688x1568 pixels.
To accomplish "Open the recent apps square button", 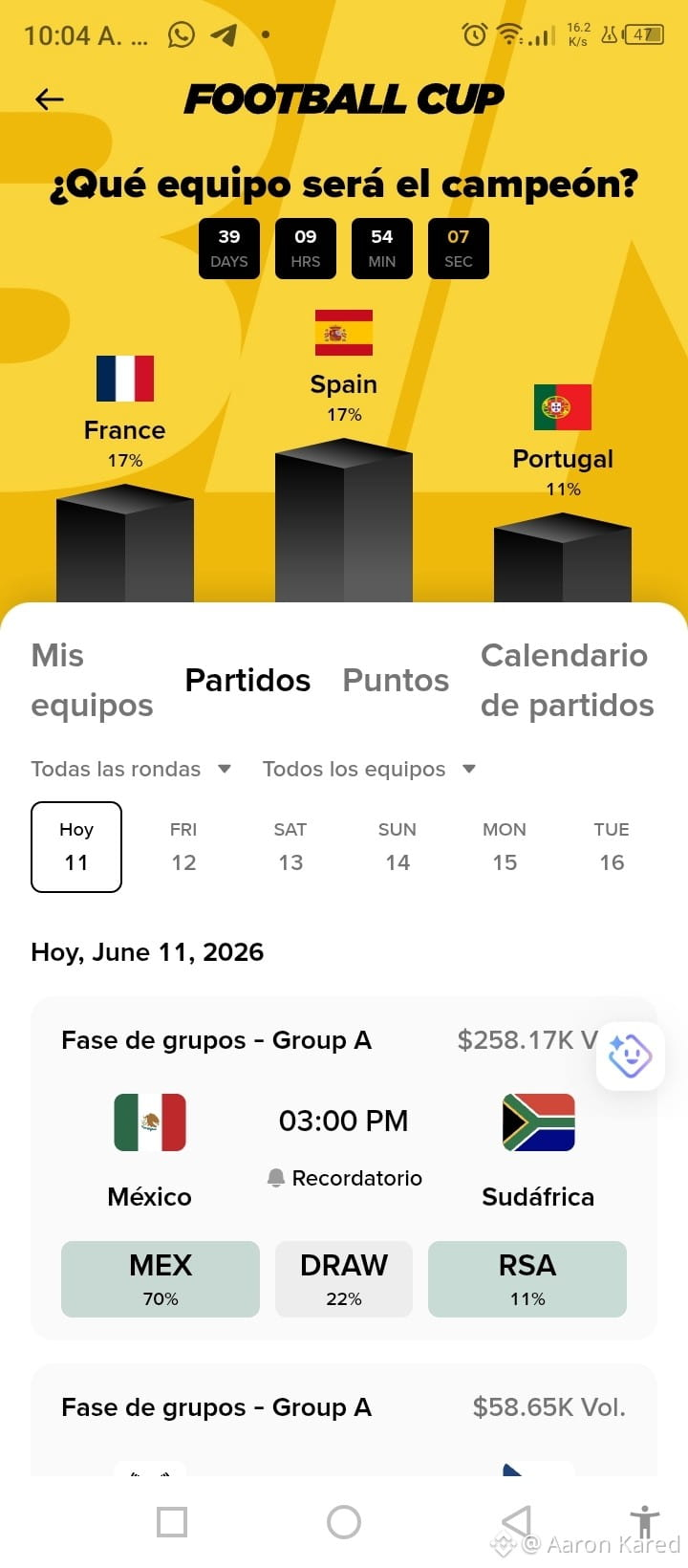I will coord(172,1521).
